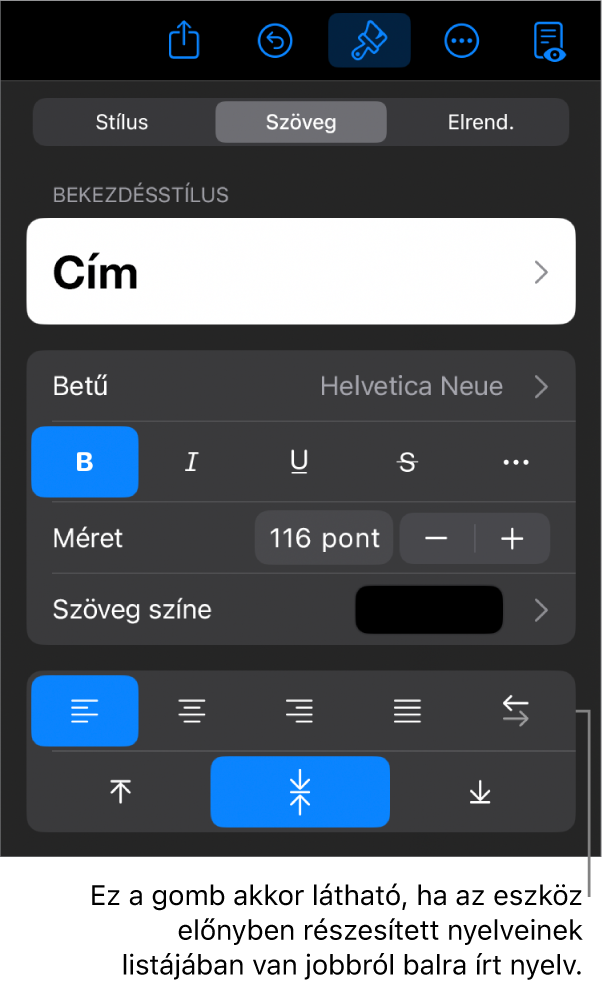The height and width of the screenshot is (993, 603).
Task: Apply strikethrough formatting
Action: (407, 462)
